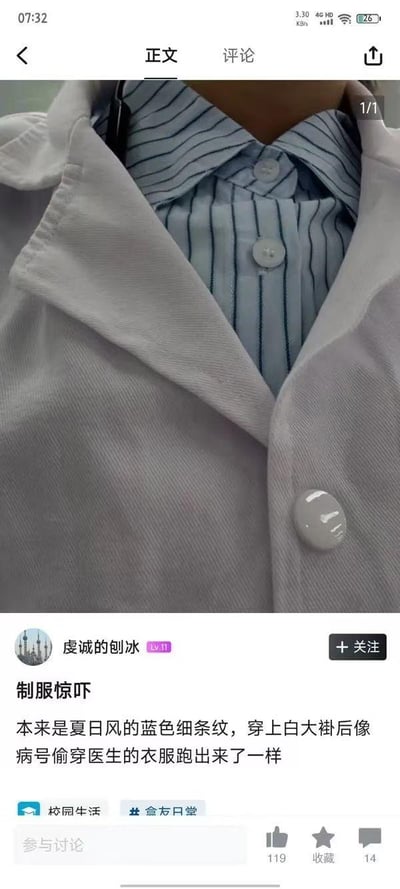
Task: Share this post via the top-right icon
Action: [373, 56]
